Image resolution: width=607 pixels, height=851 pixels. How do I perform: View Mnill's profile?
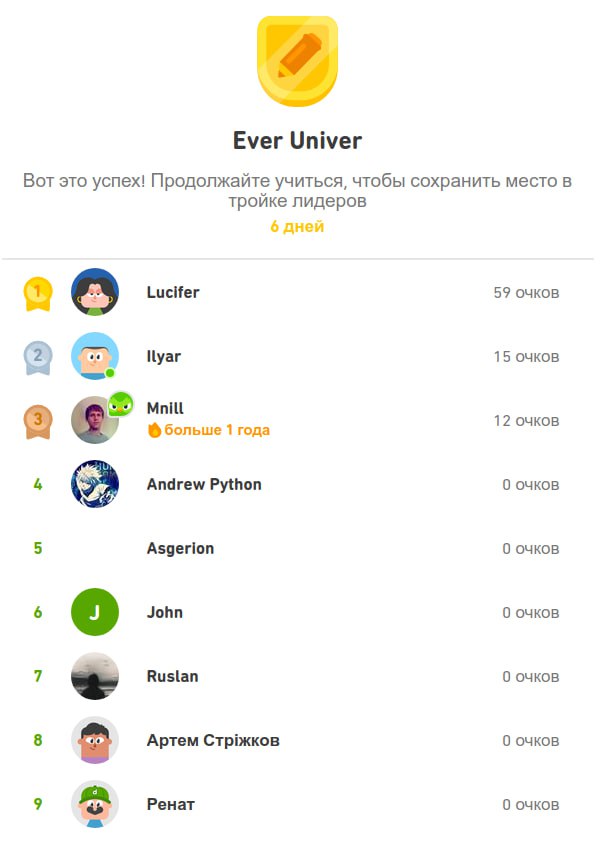(x=166, y=409)
